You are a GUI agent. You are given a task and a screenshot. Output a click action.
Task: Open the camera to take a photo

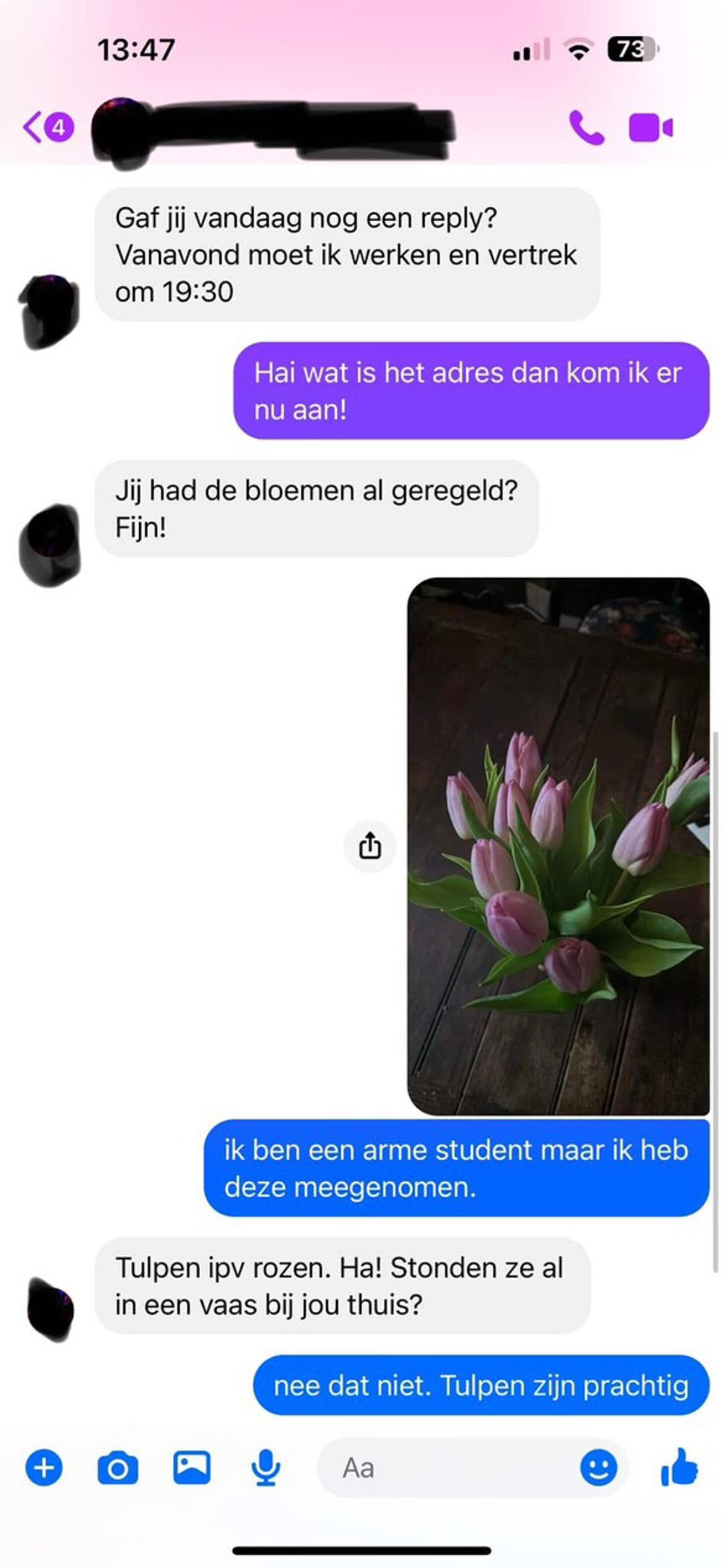pyautogui.click(x=117, y=1468)
